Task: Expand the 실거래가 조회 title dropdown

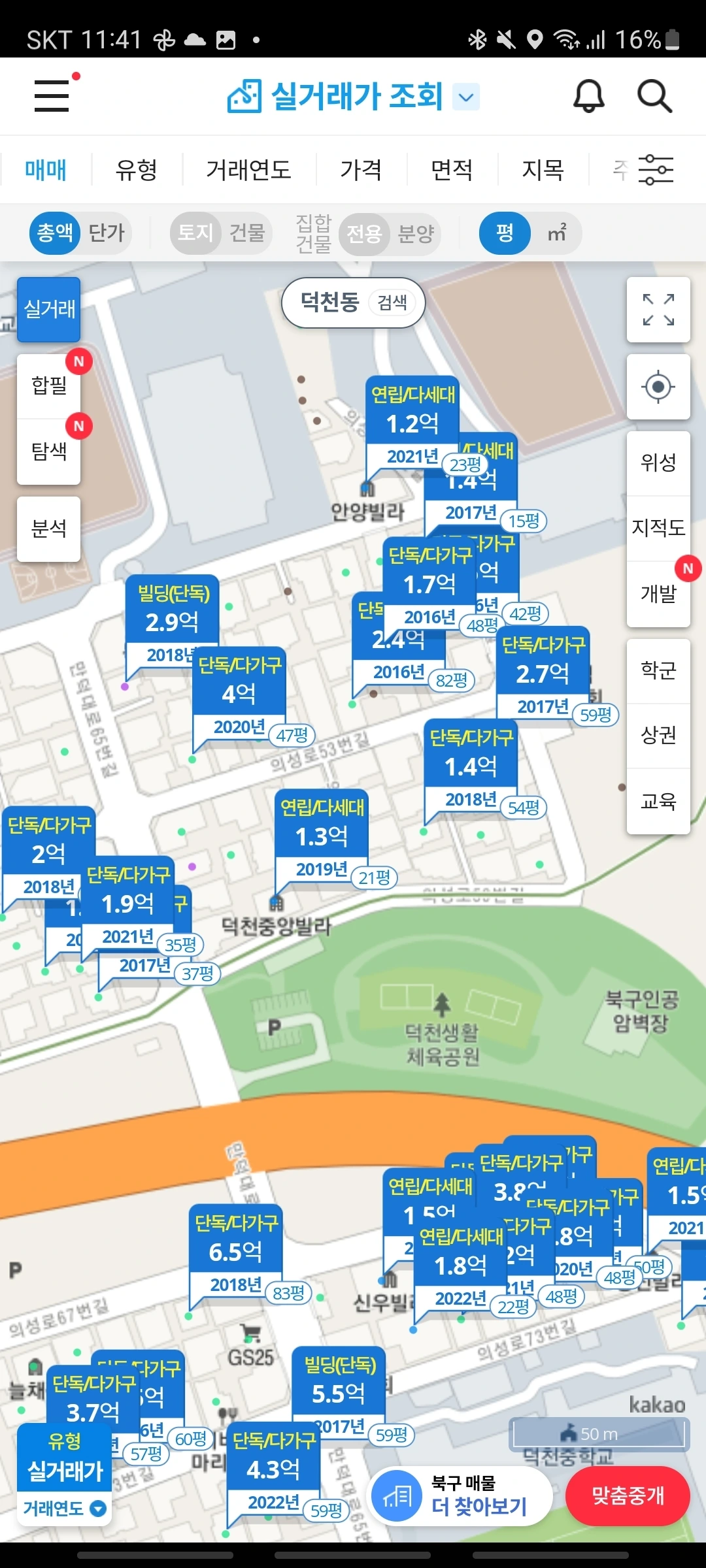Action: 466,97
